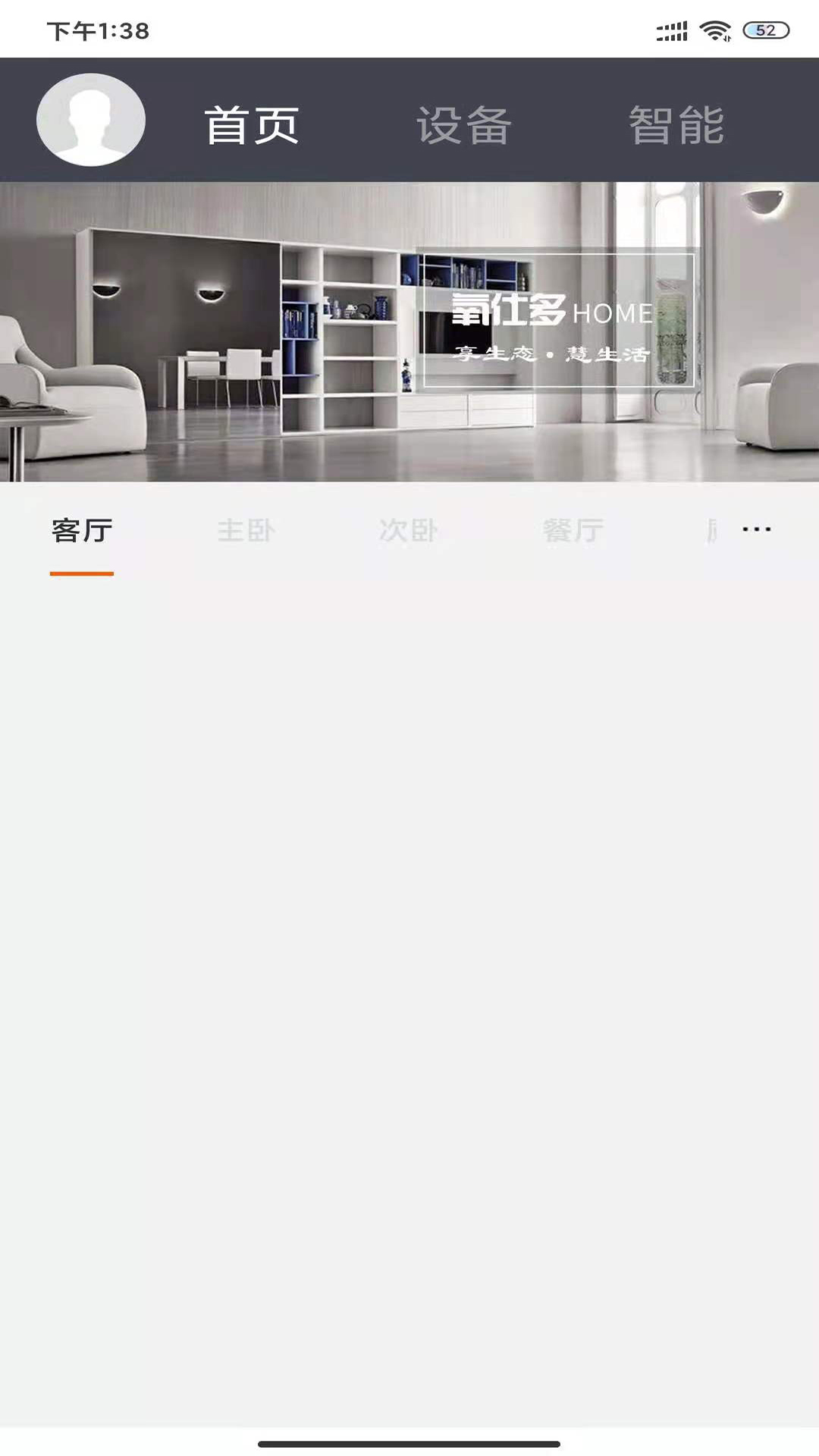
Task: Switch to the 次卧 room tab
Action: pos(409,531)
